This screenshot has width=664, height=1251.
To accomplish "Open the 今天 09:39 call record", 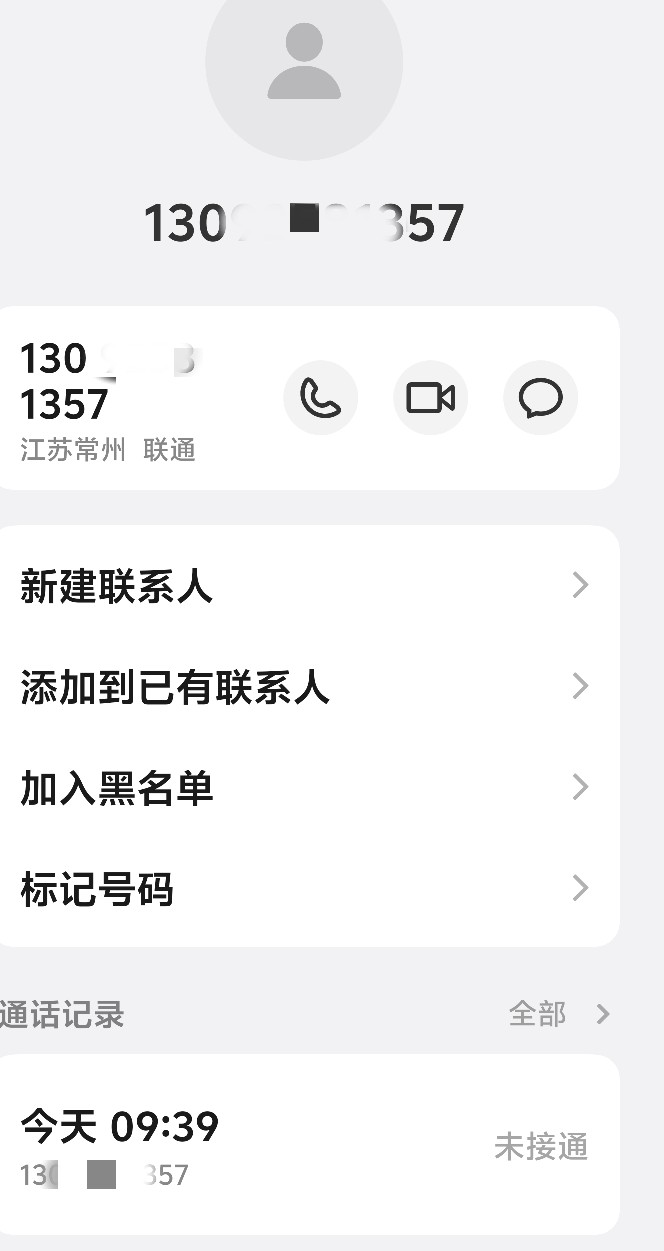I will click(305, 1145).
